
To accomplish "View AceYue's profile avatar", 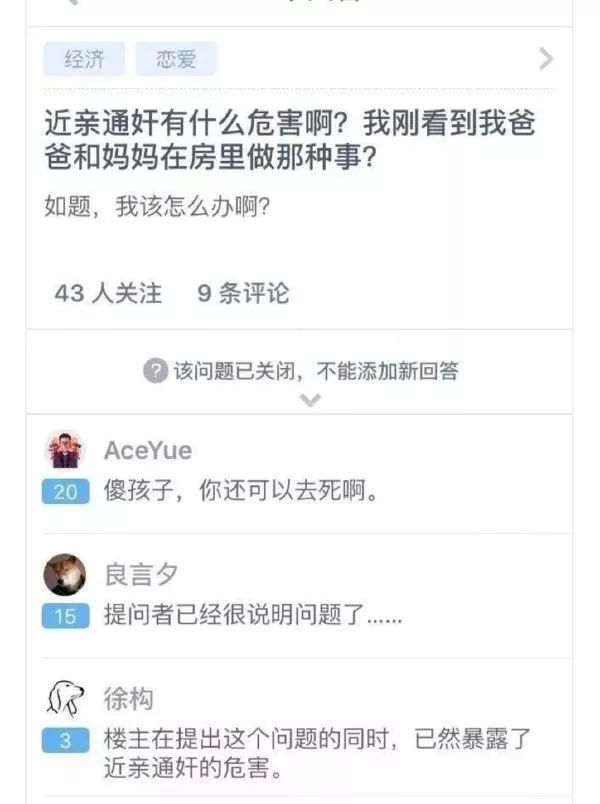I will point(65,450).
